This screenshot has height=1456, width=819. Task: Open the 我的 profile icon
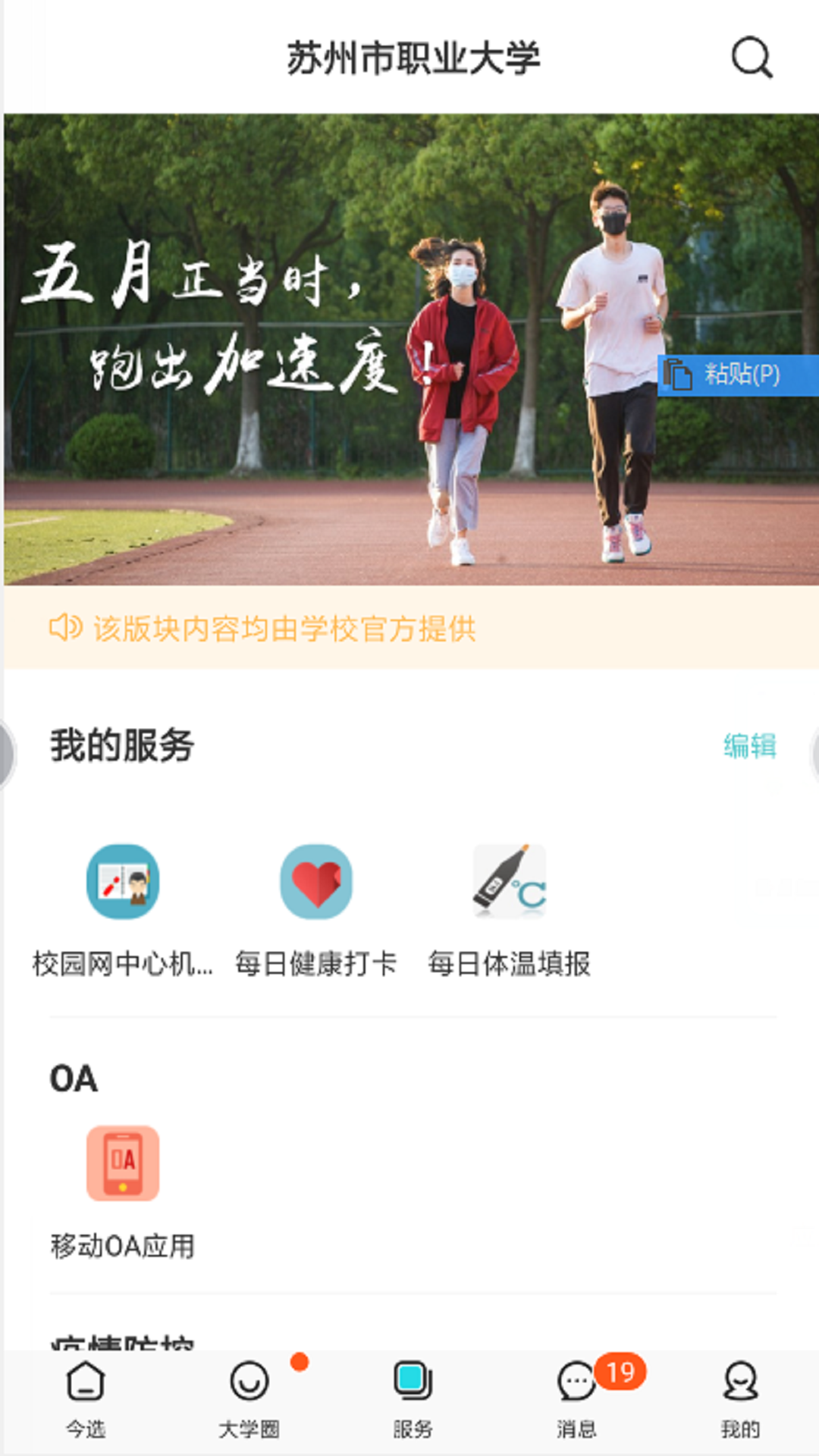[739, 1382]
